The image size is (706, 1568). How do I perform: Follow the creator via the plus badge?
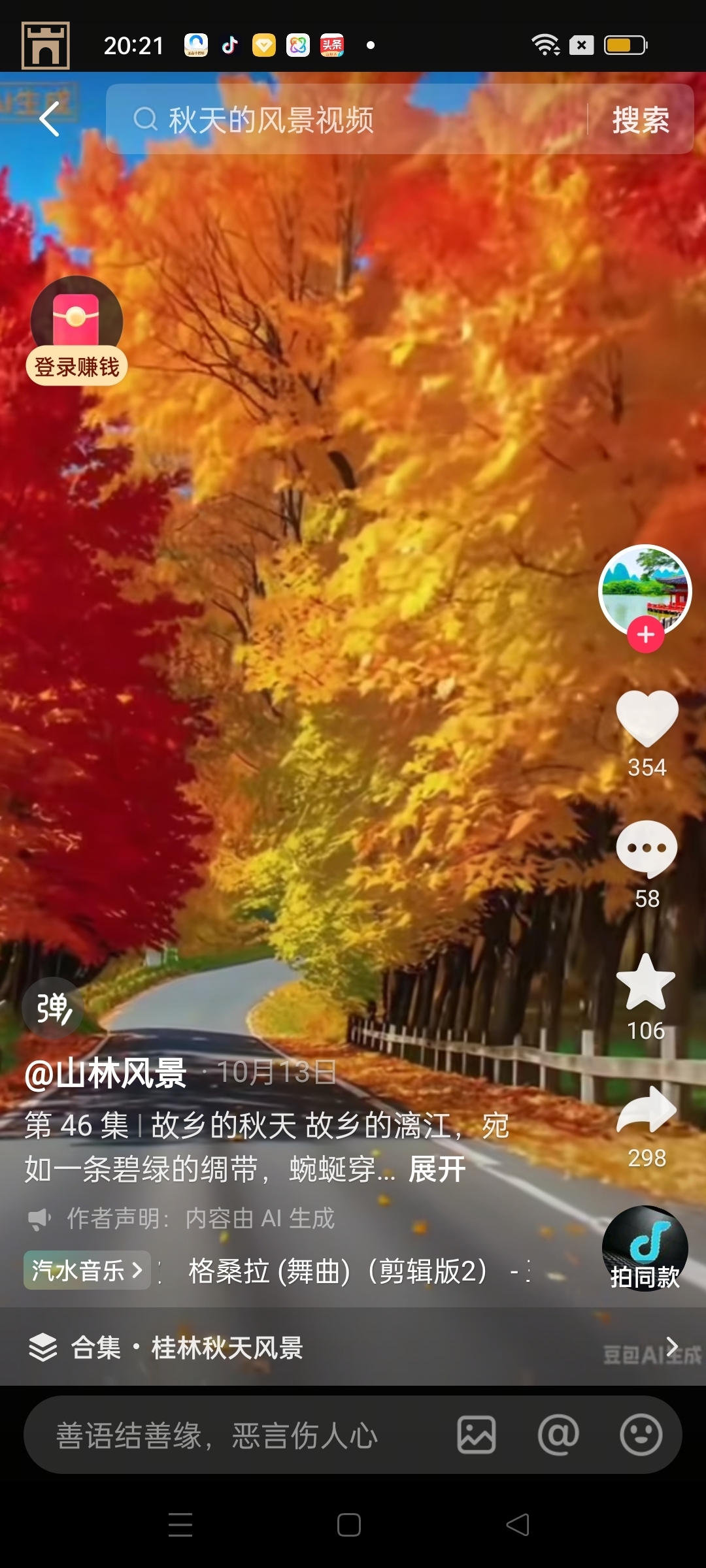click(646, 632)
